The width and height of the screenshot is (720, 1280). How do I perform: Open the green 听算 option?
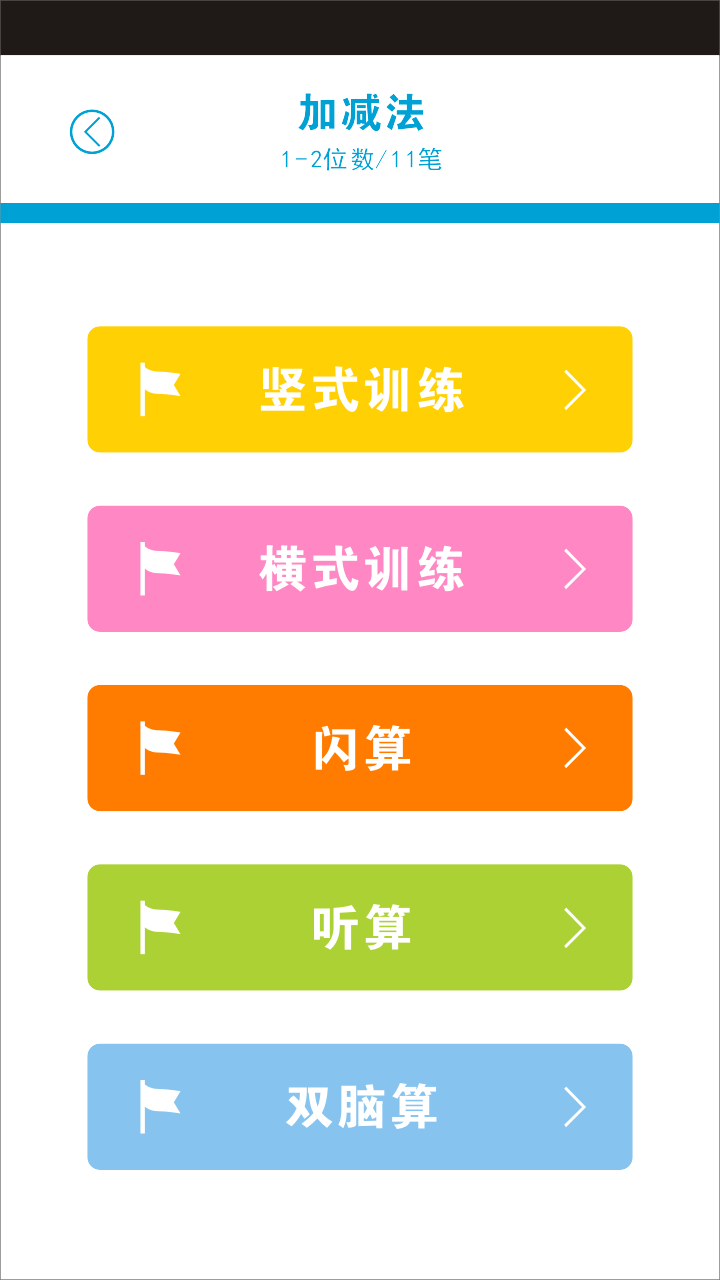click(x=360, y=927)
